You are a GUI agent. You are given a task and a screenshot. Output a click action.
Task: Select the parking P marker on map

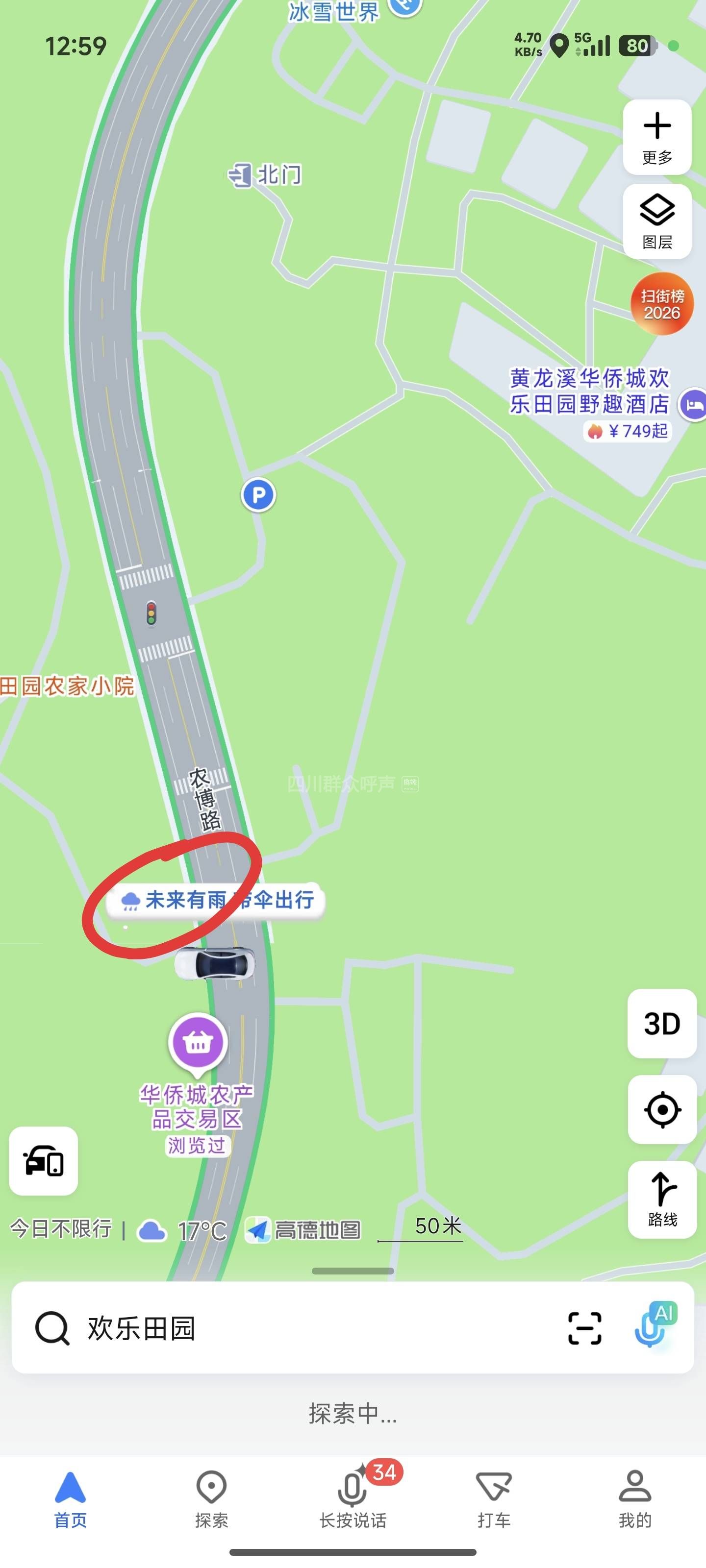point(258,495)
